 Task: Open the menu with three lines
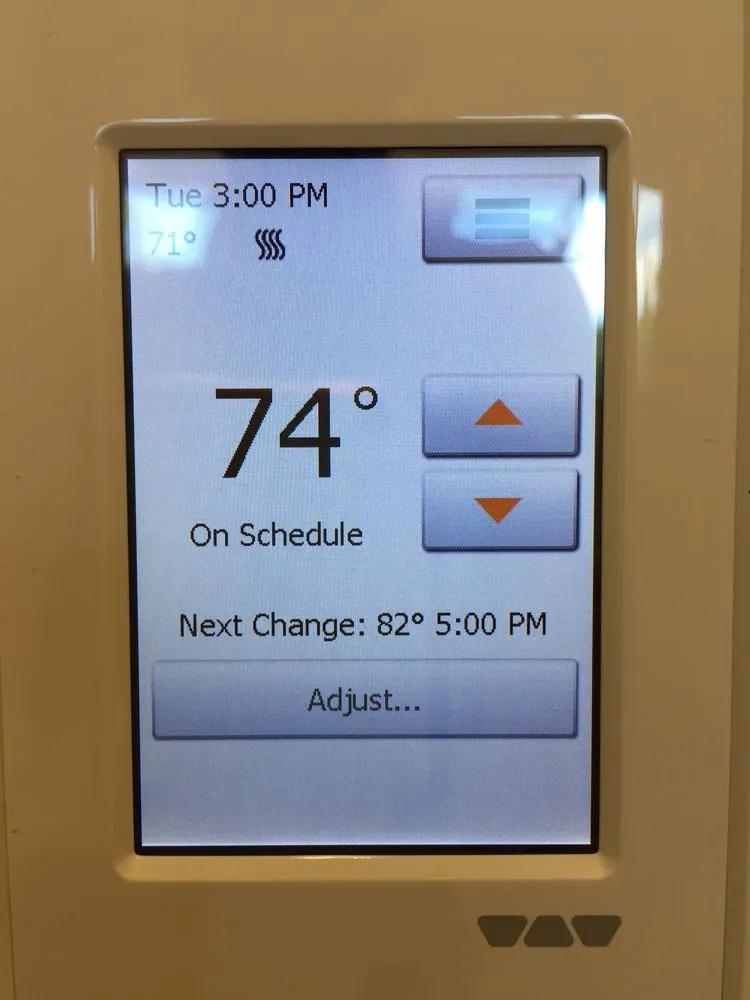pos(502,218)
